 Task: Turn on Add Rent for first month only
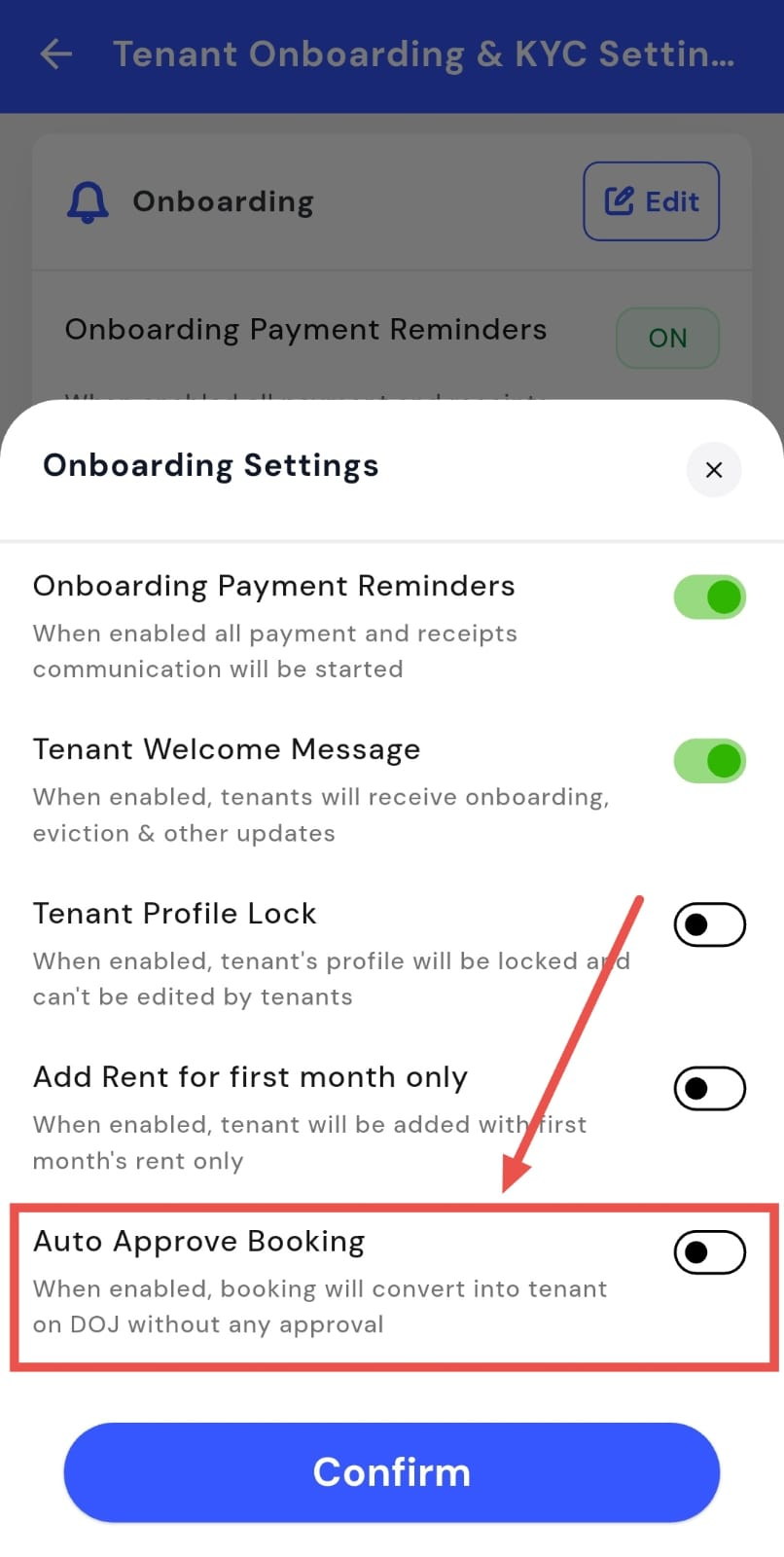(x=709, y=1088)
